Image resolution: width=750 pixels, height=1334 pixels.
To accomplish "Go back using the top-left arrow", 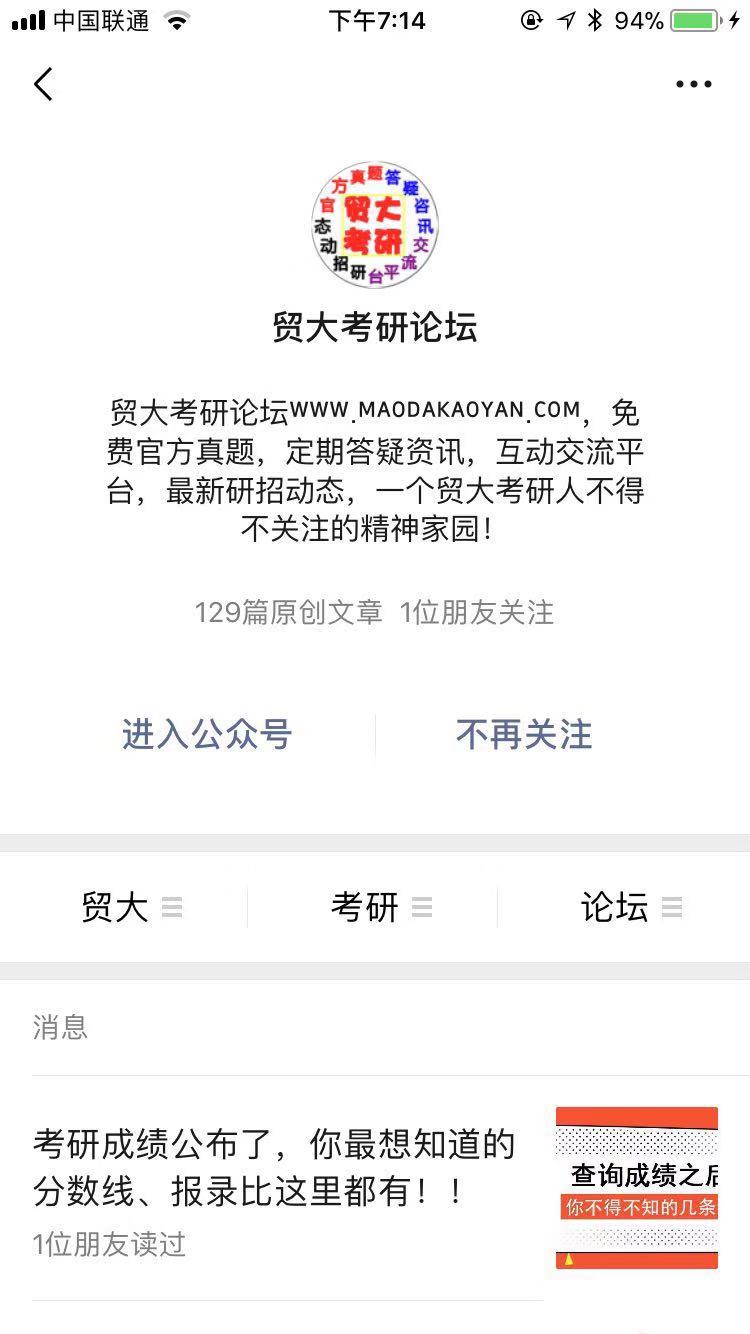I will [x=42, y=85].
